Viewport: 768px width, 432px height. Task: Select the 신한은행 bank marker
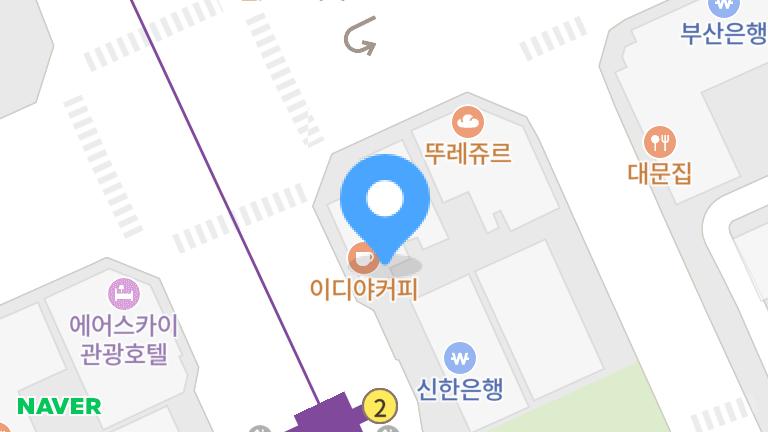pos(460,357)
